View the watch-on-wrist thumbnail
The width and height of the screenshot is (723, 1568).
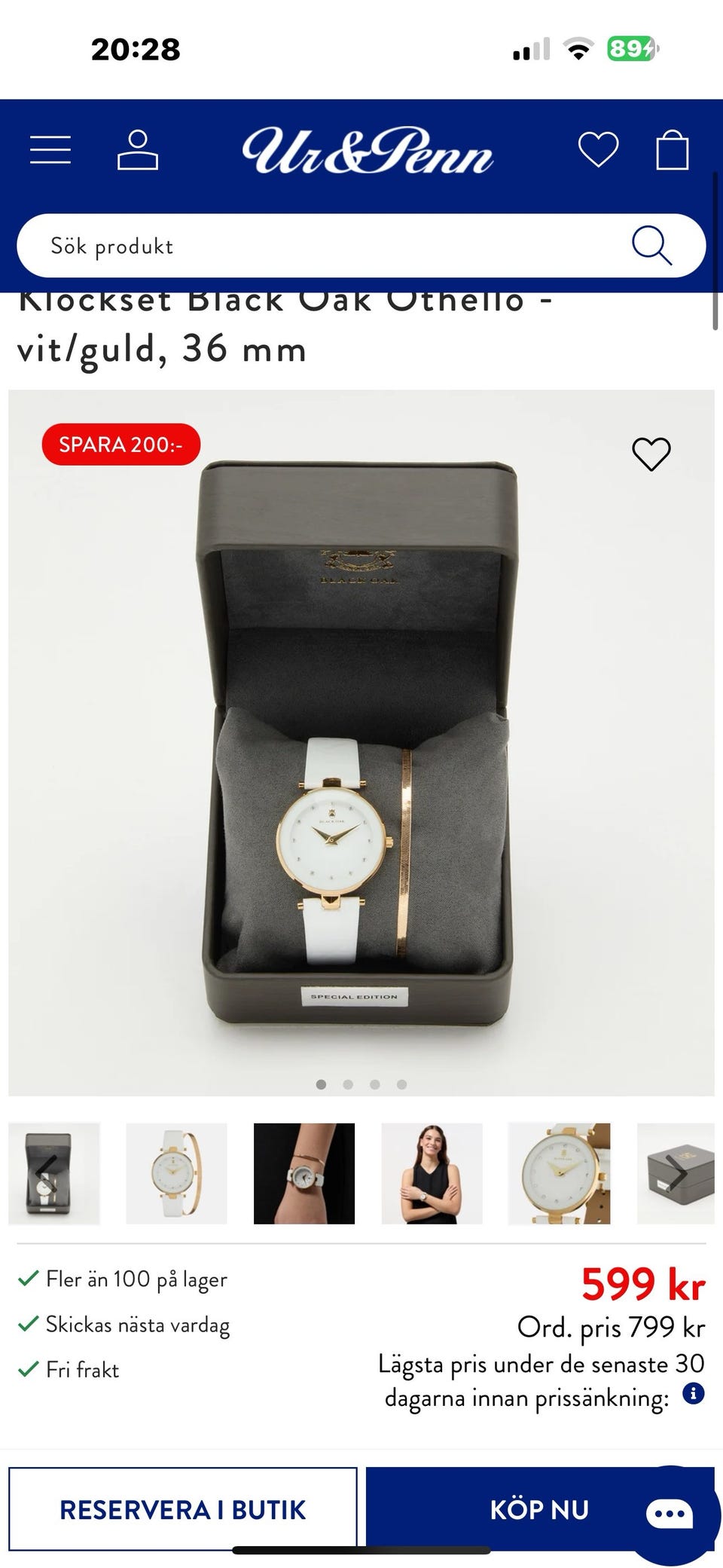click(x=304, y=1173)
